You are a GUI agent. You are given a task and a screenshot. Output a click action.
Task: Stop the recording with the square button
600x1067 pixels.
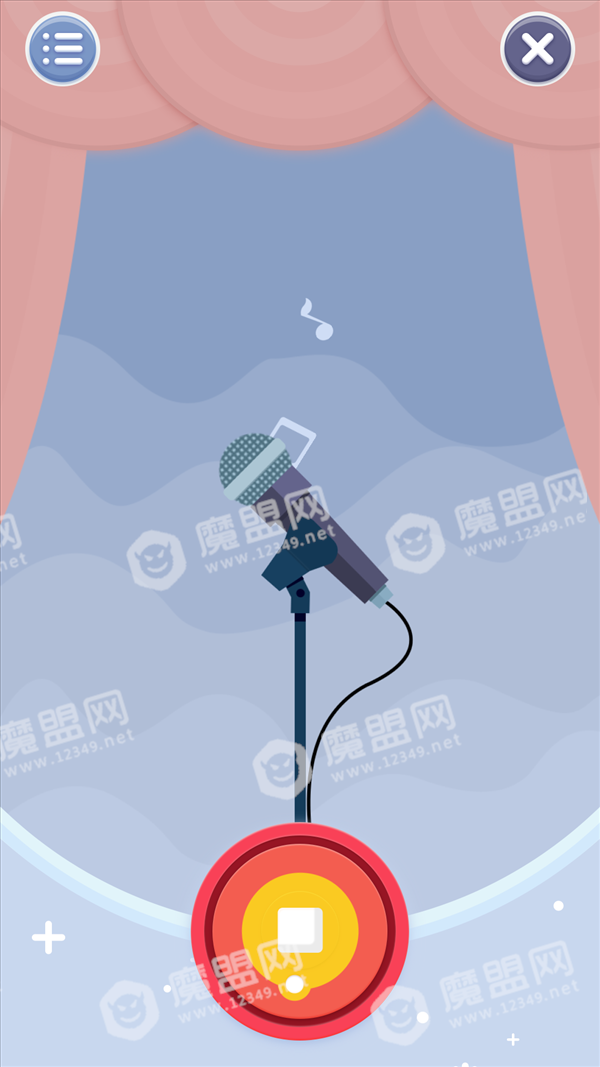point(300,930)
